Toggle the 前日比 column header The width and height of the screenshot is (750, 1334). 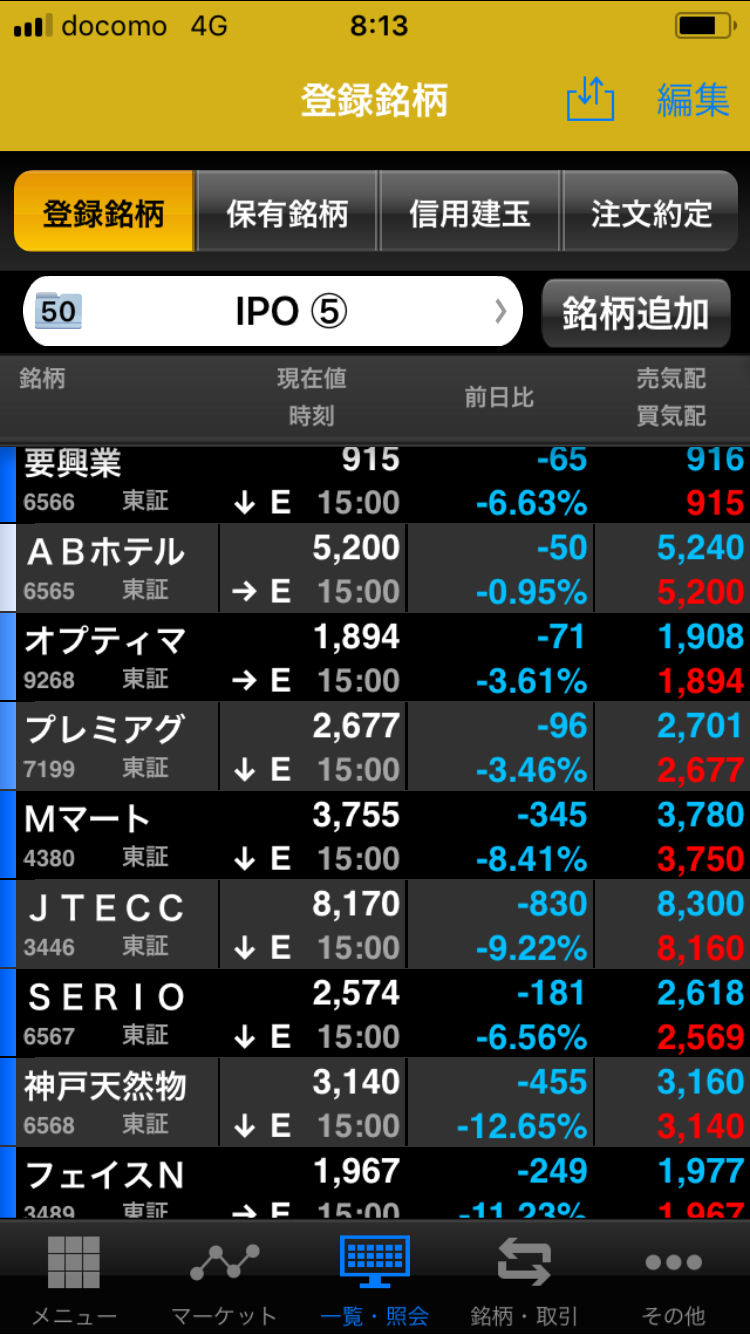coord(499,397)
